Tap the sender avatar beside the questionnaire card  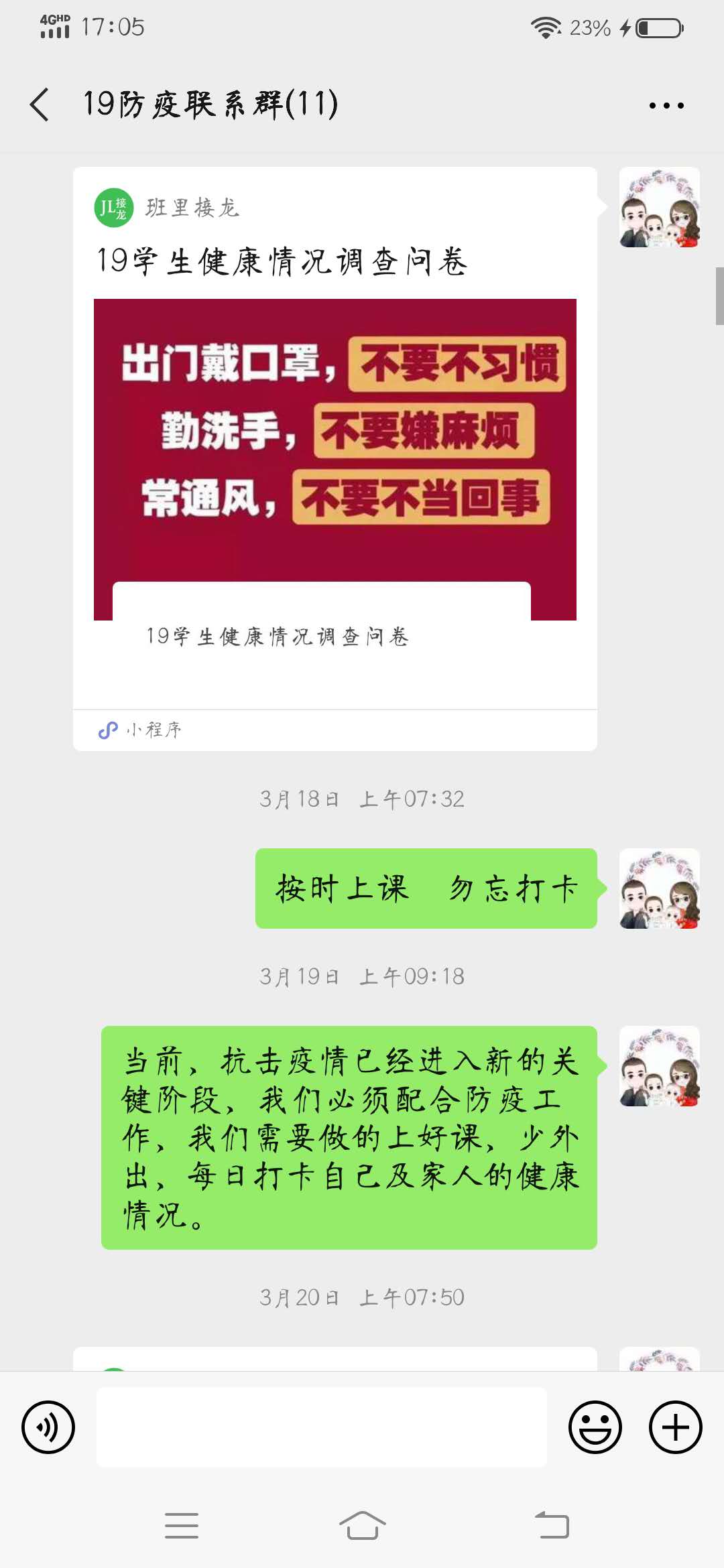660,207
